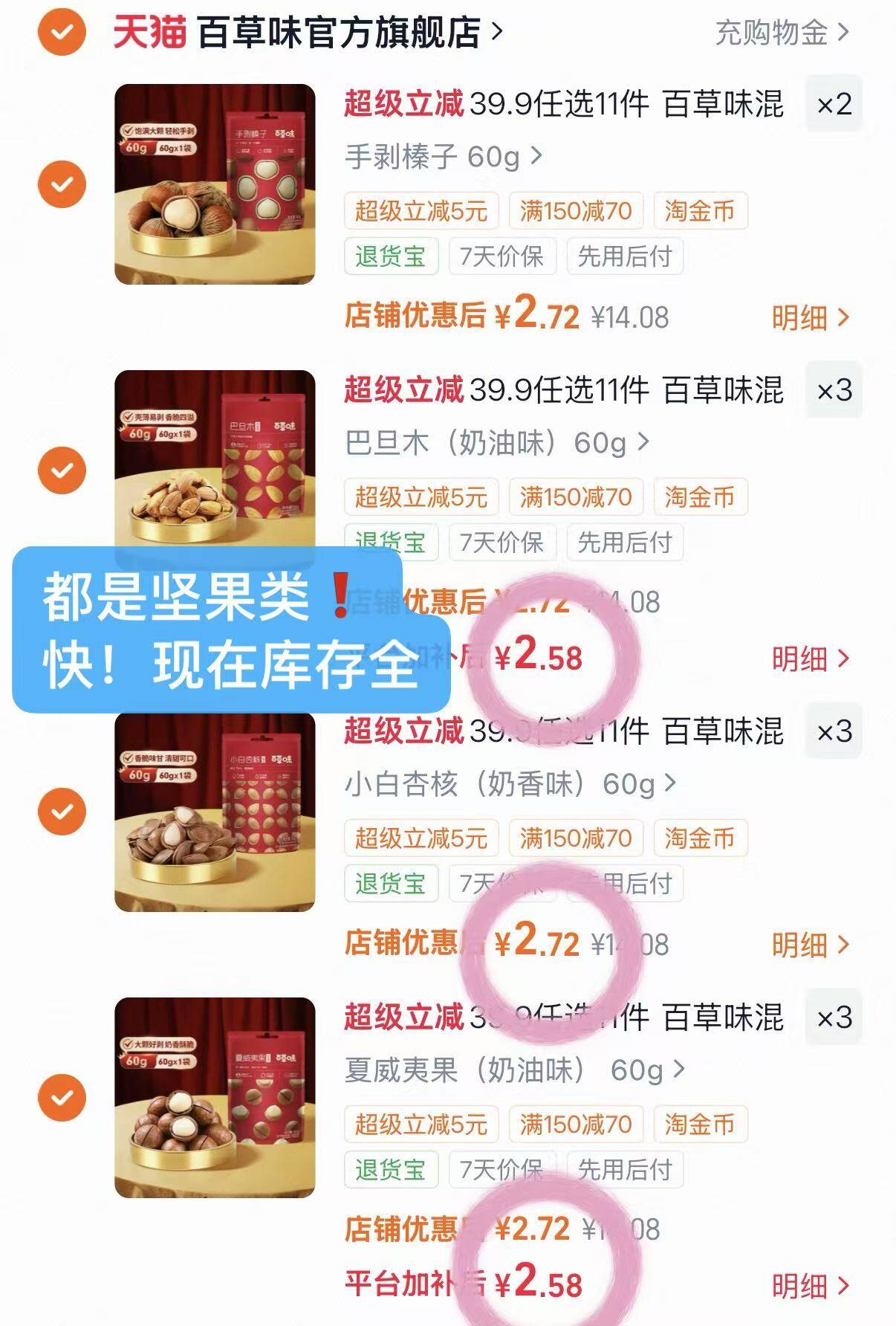The width and height of the screenshot is (896, 1326).
Task: Uncheck the 巴旦木（奶油味）item
Action: pos(62,470)
